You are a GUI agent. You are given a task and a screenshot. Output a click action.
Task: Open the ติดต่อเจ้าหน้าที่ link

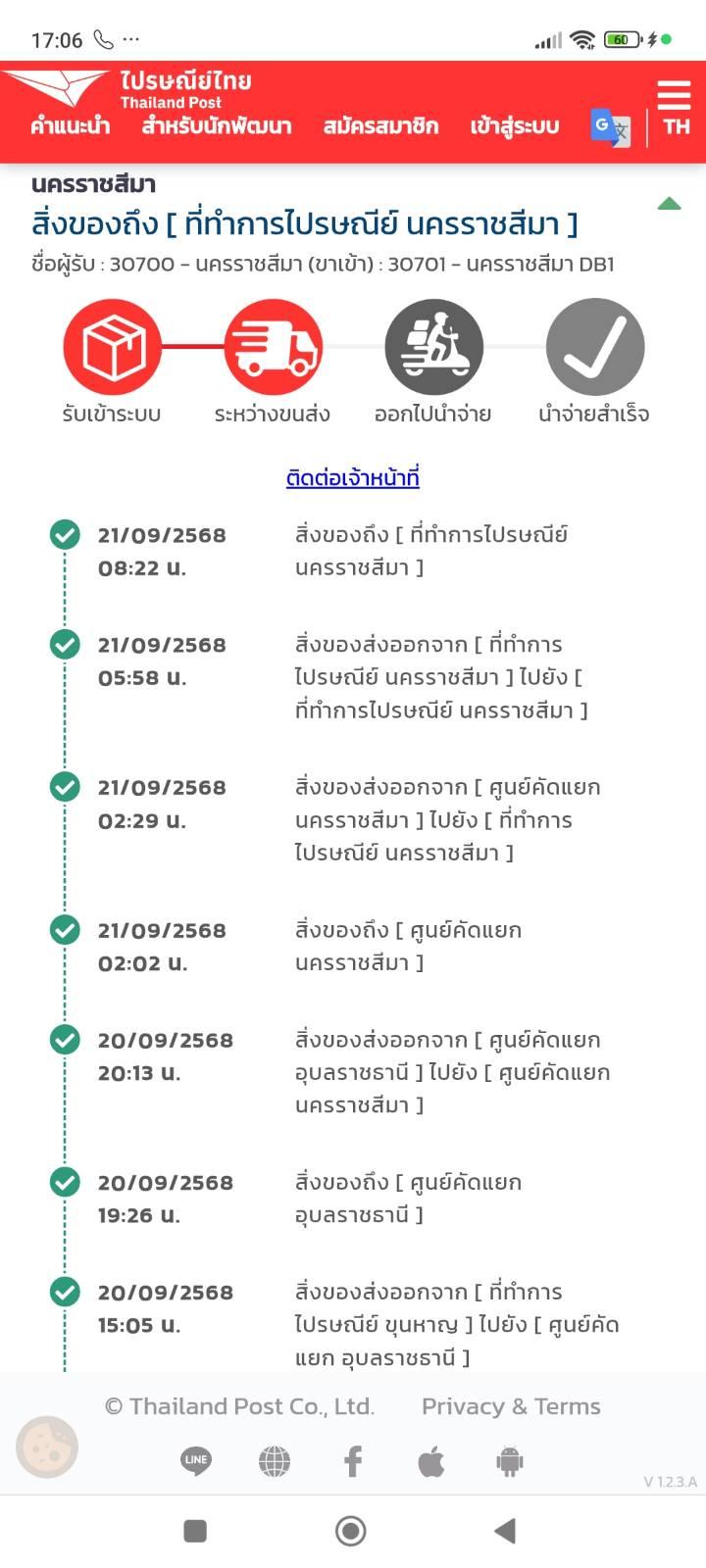coord(352,478)
